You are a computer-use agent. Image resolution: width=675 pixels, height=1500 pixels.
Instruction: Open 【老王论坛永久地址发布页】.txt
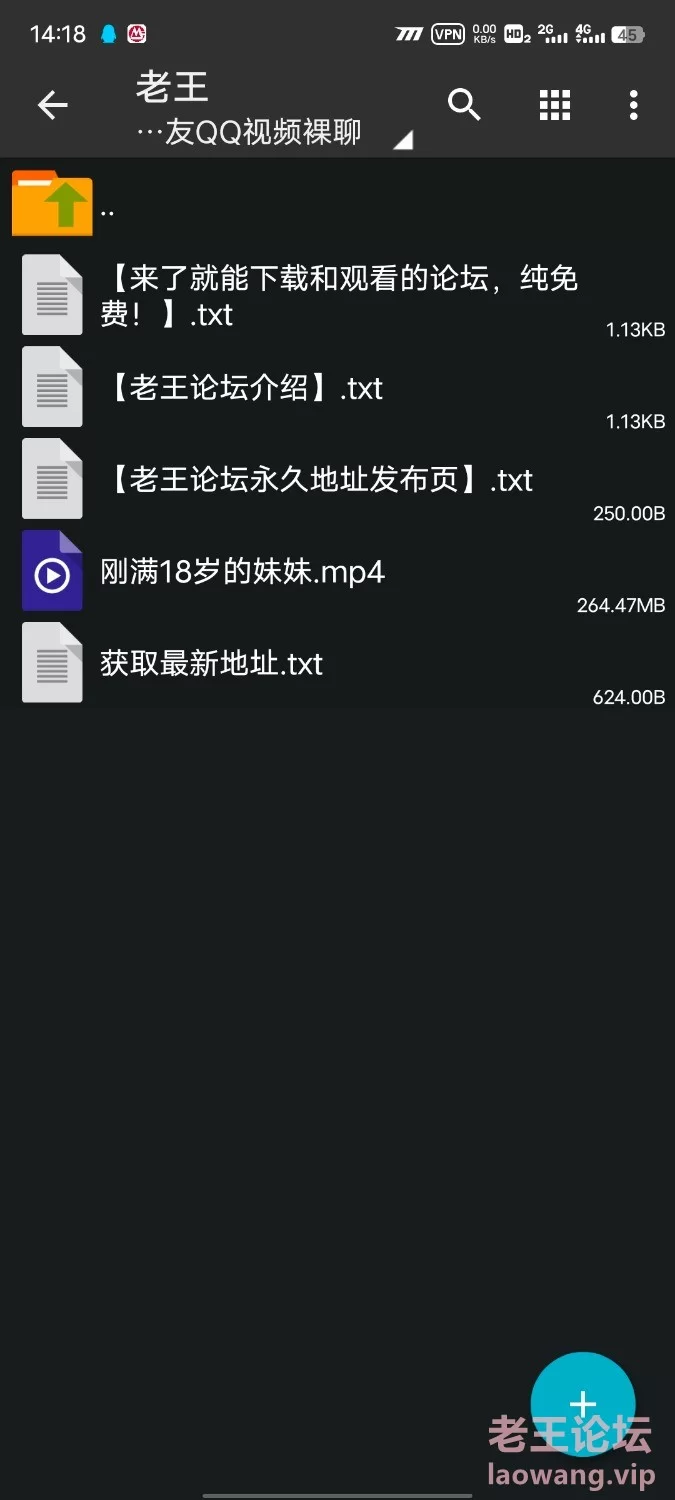tap(337, 479)
